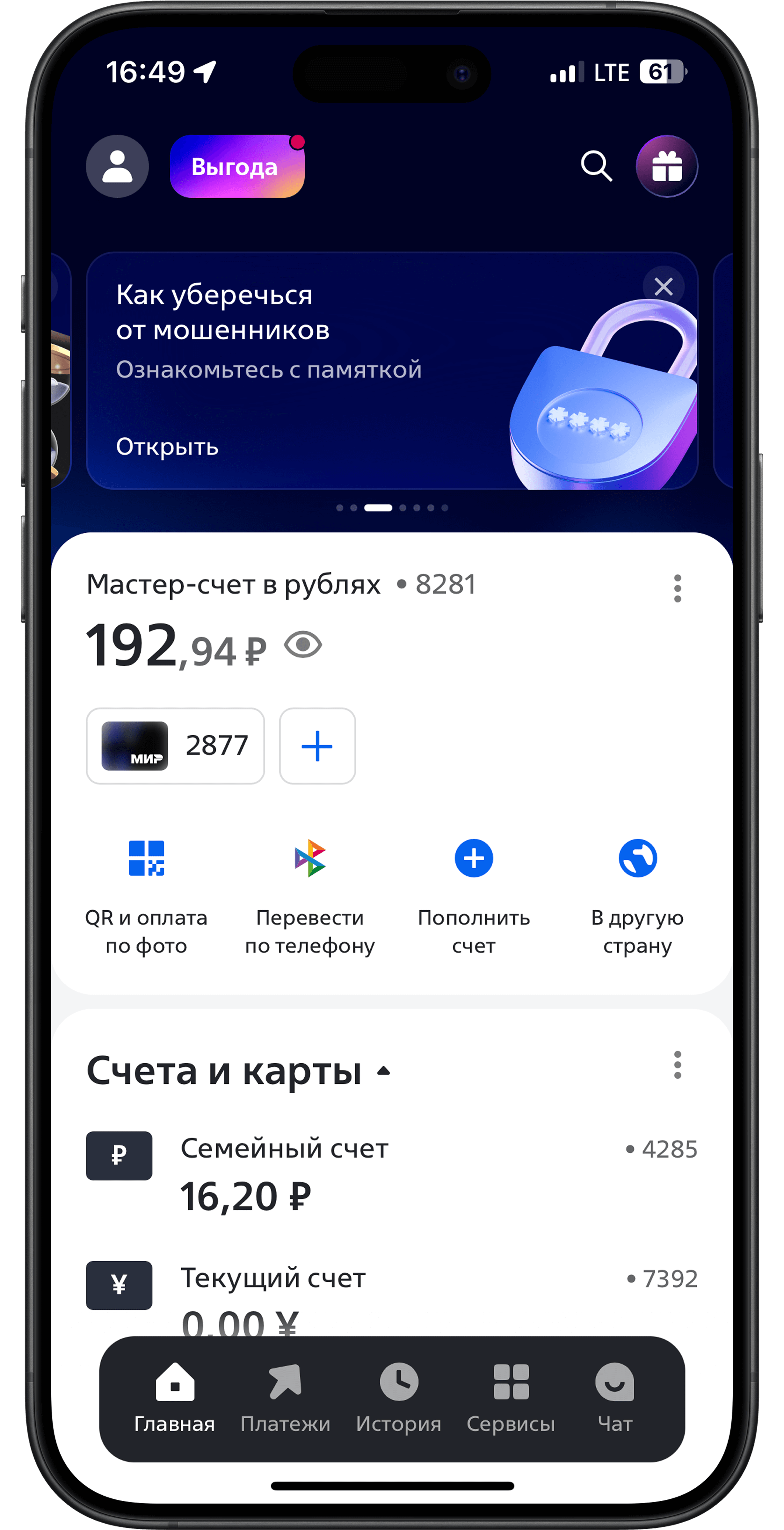Open the profile avatar icon
The width and height of the screenshot is (784, 1530).
[117, 166]
